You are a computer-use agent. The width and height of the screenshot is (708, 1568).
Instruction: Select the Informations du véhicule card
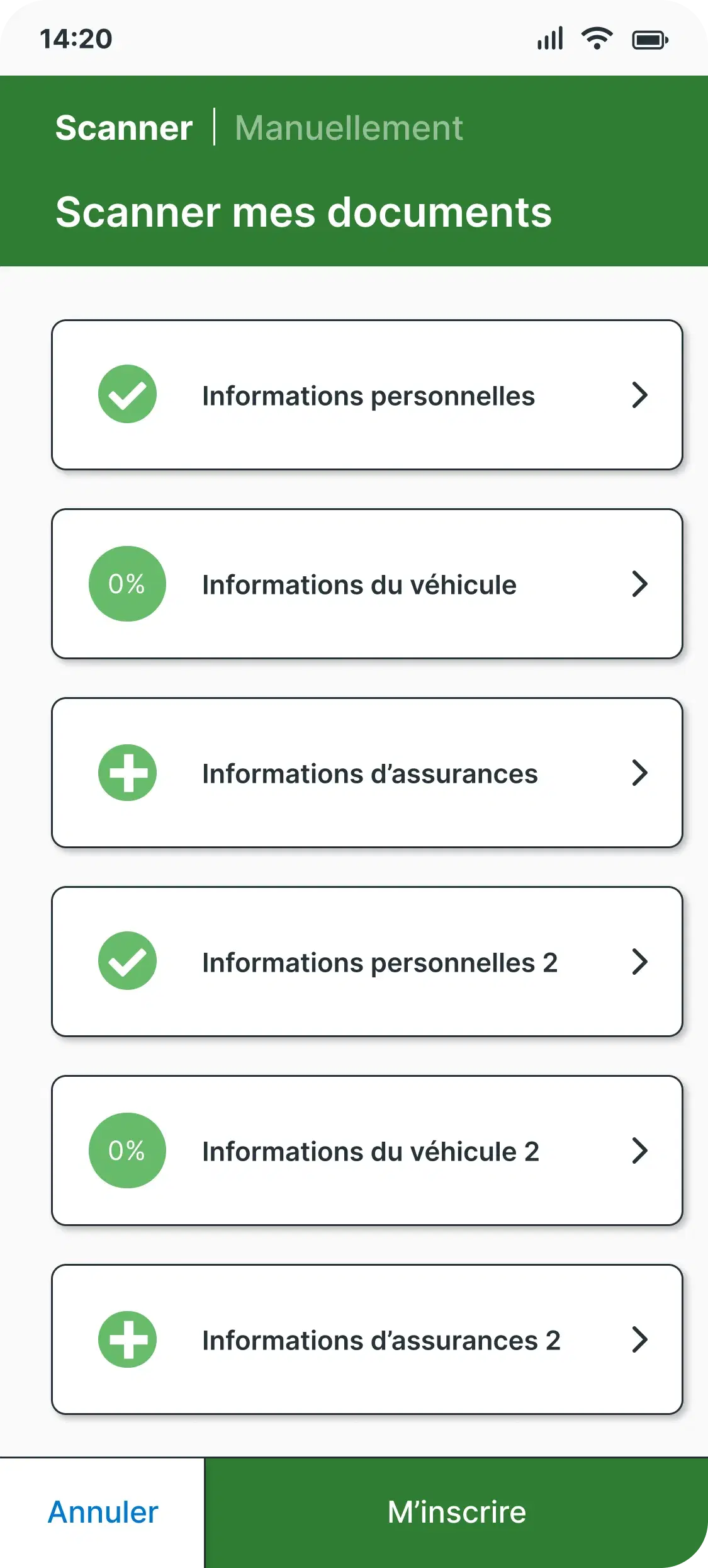pyautogui.click(x=367, y=584)
